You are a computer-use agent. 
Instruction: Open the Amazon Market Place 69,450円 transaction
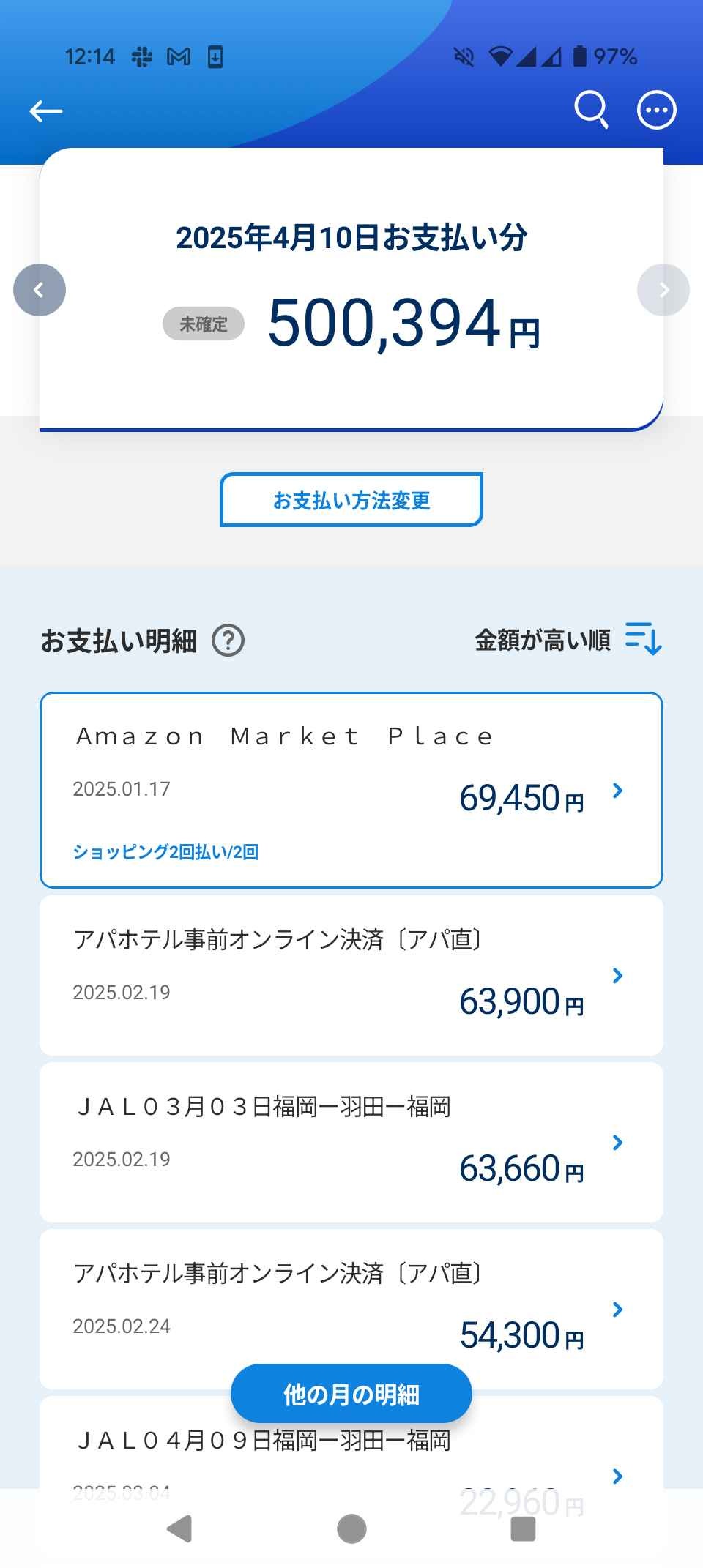pos(351,791)
